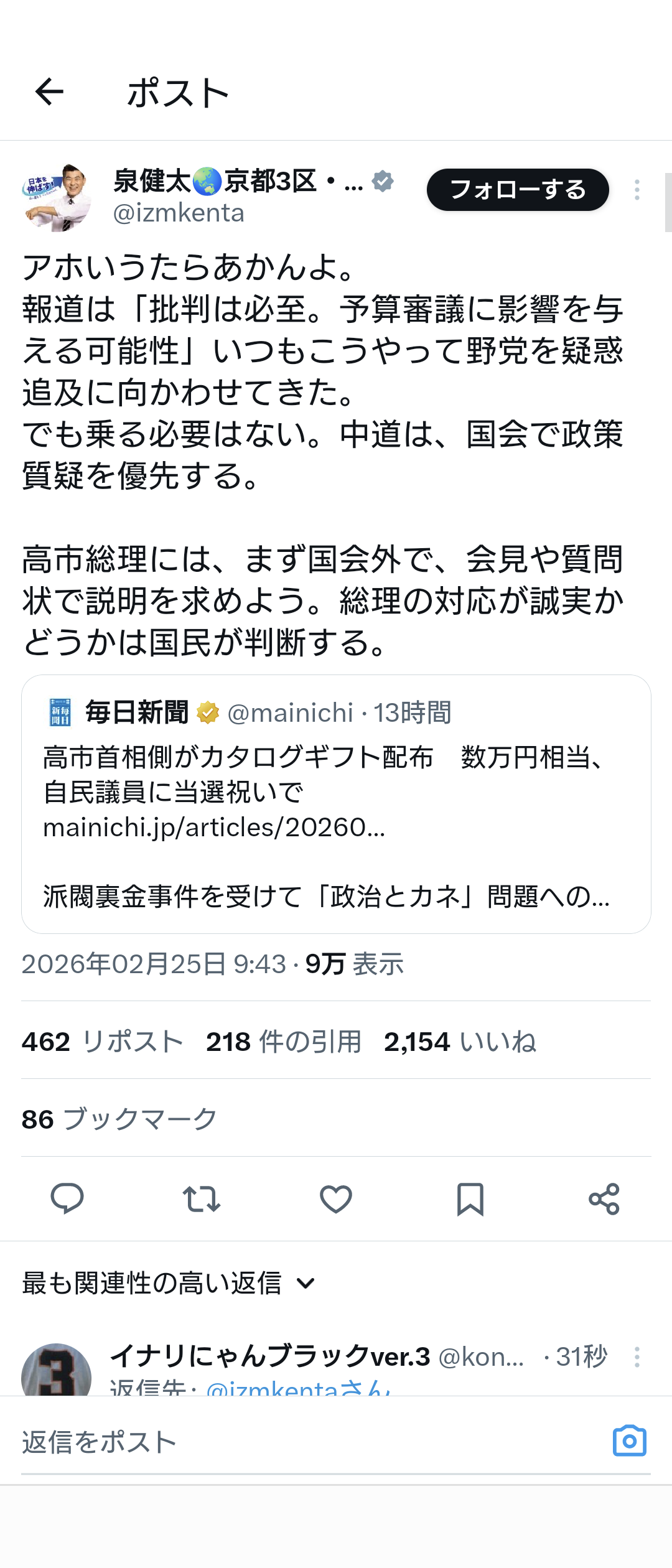Image resolution: width=672 pixels, height=1568 pixels.
Task: Open 泉健太's profile picture
Action: [x=57, y=197]
